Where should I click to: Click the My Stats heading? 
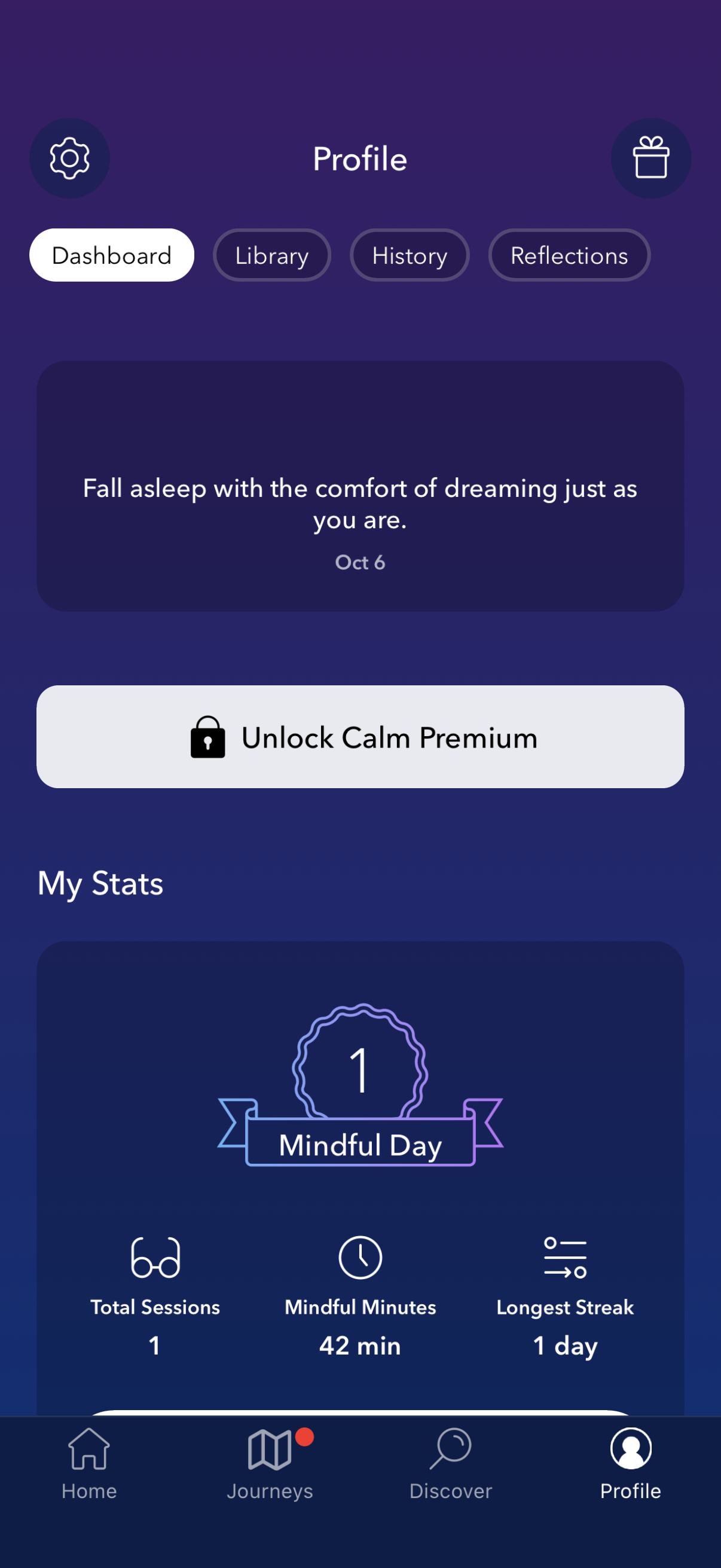pos(100,883)
